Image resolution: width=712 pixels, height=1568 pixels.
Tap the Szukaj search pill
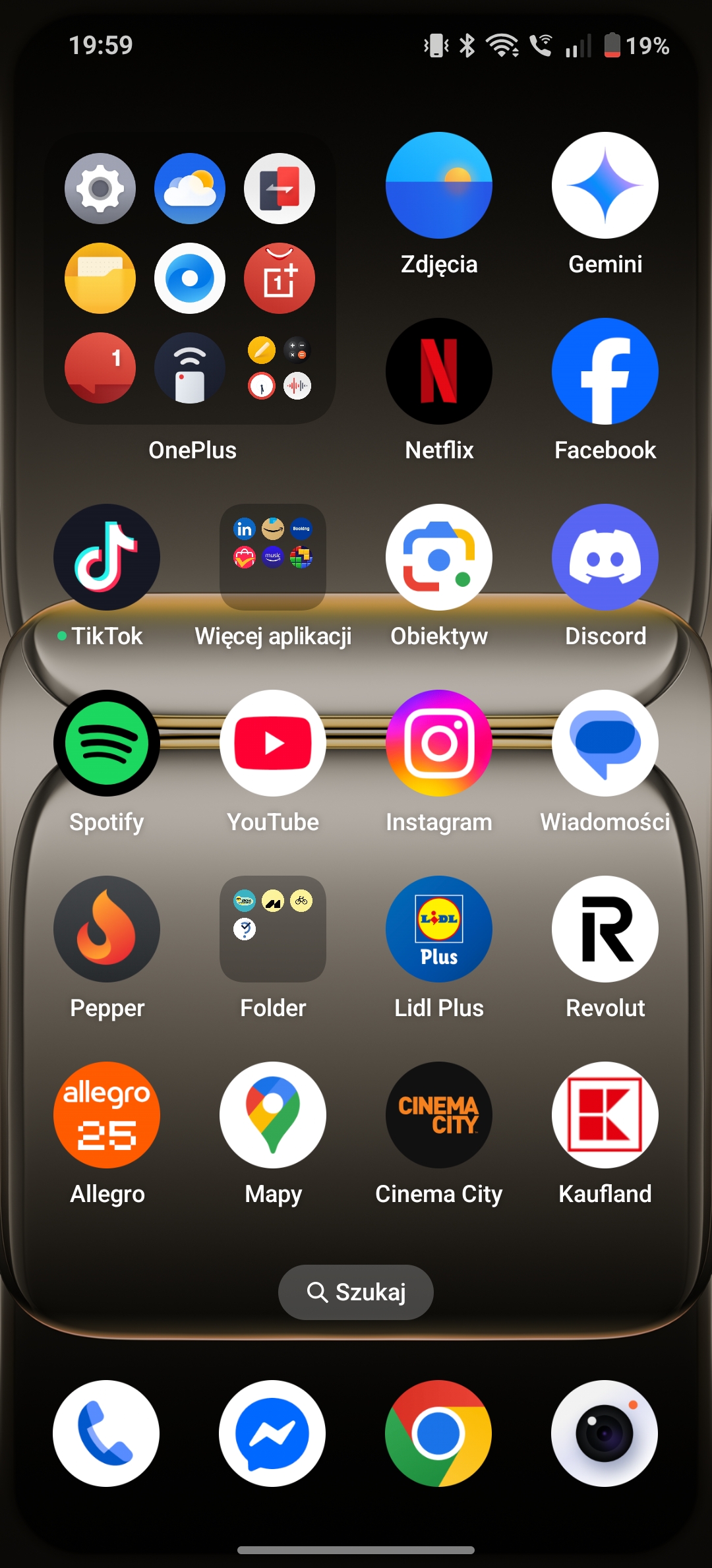[x=356, y=1292]
